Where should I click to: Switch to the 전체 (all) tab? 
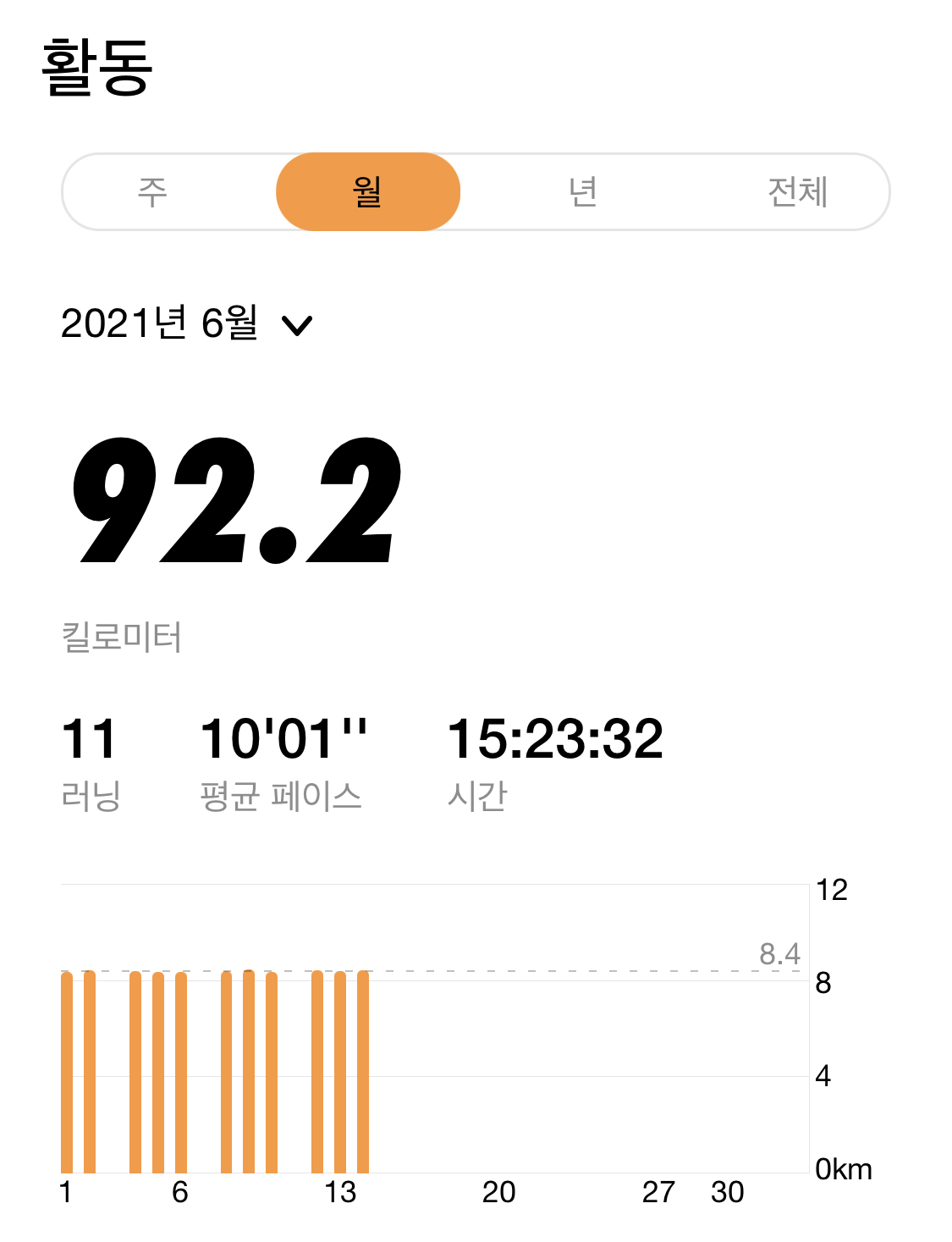coord(797,192)
